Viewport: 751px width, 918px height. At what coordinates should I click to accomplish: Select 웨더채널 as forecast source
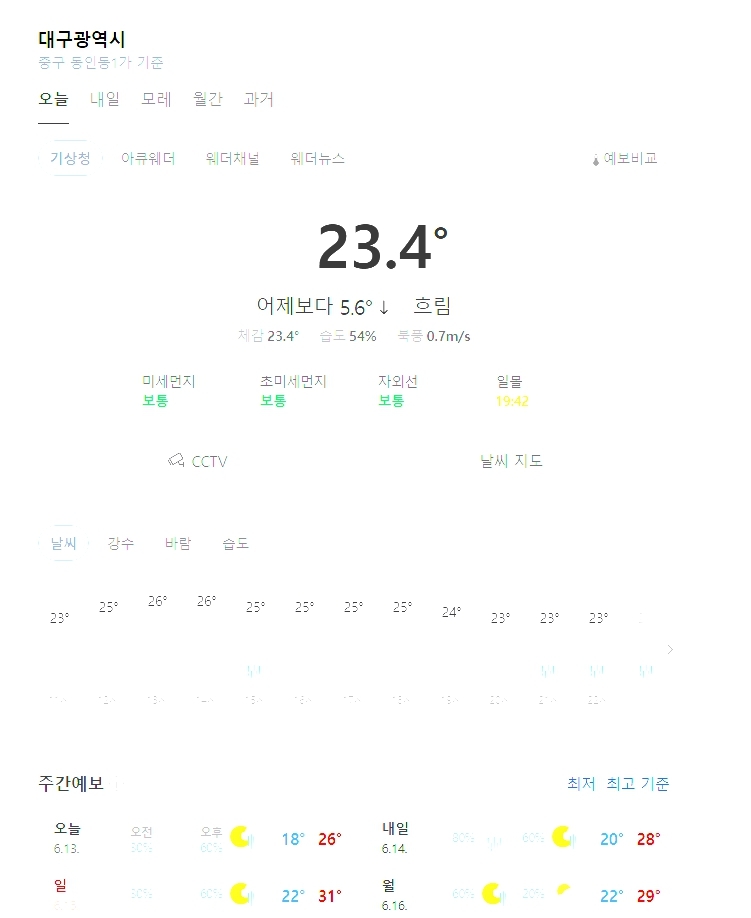(x=232, y=158)
